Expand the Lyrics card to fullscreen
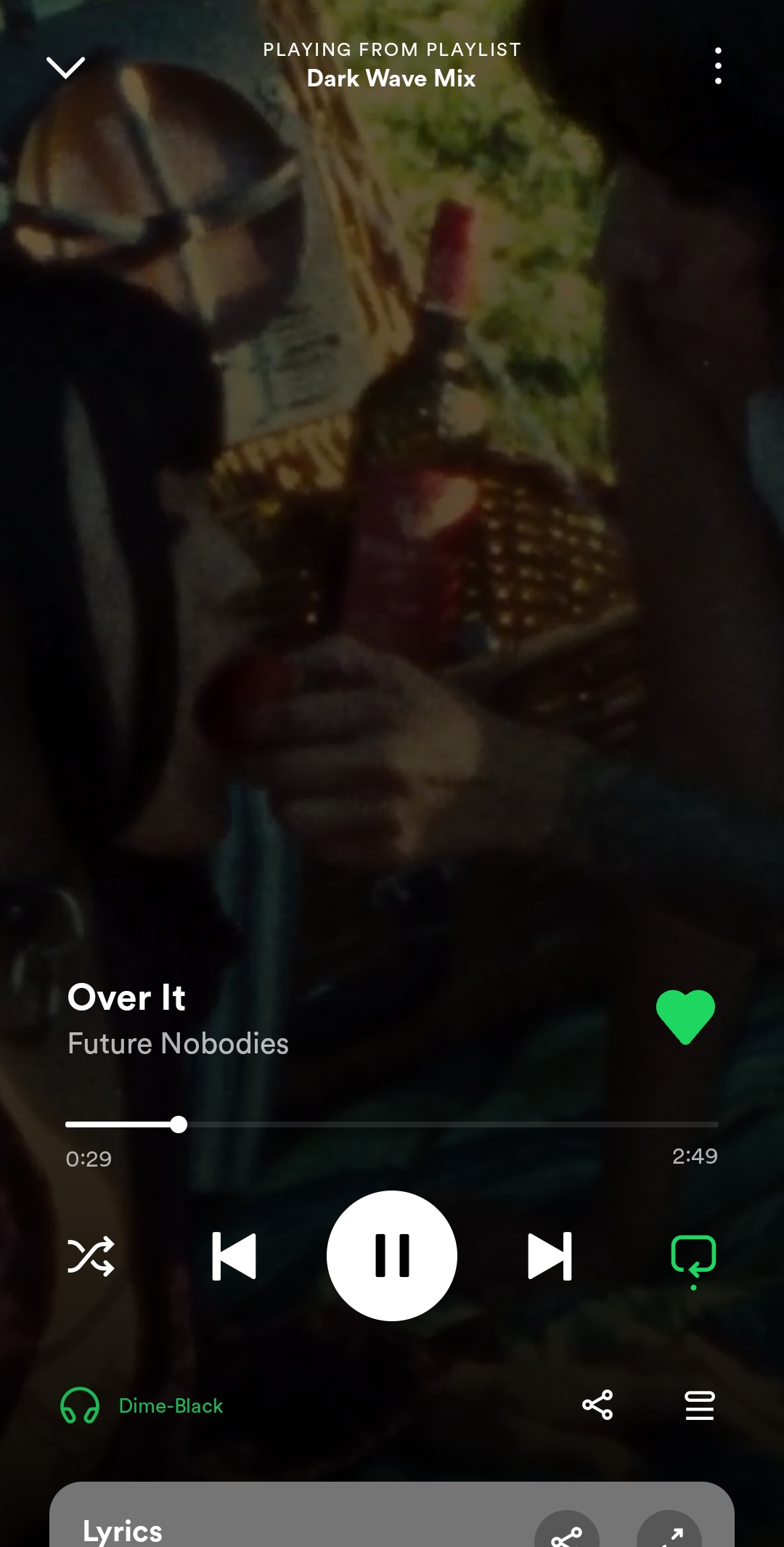 (670, 1532)
